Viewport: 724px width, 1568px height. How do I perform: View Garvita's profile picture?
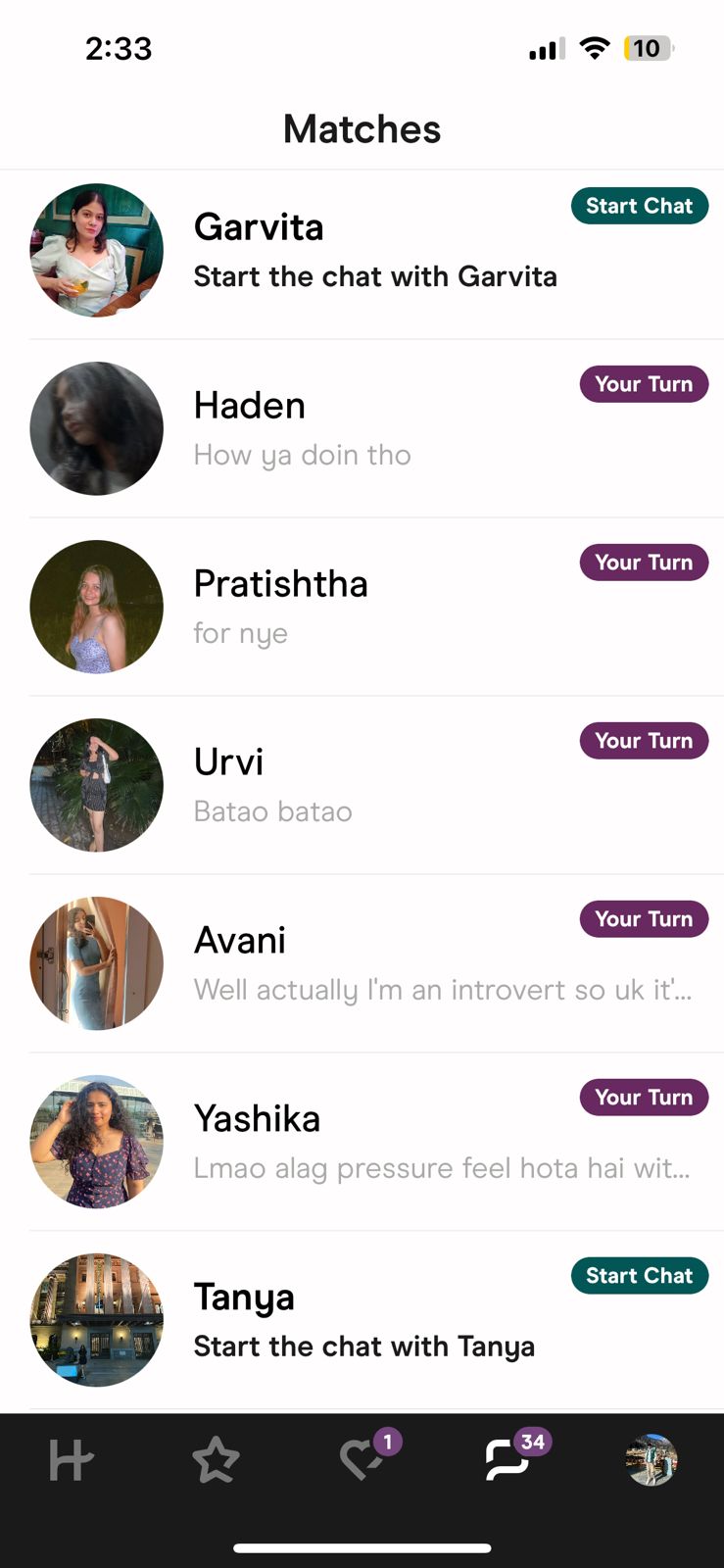pos(96,250)
